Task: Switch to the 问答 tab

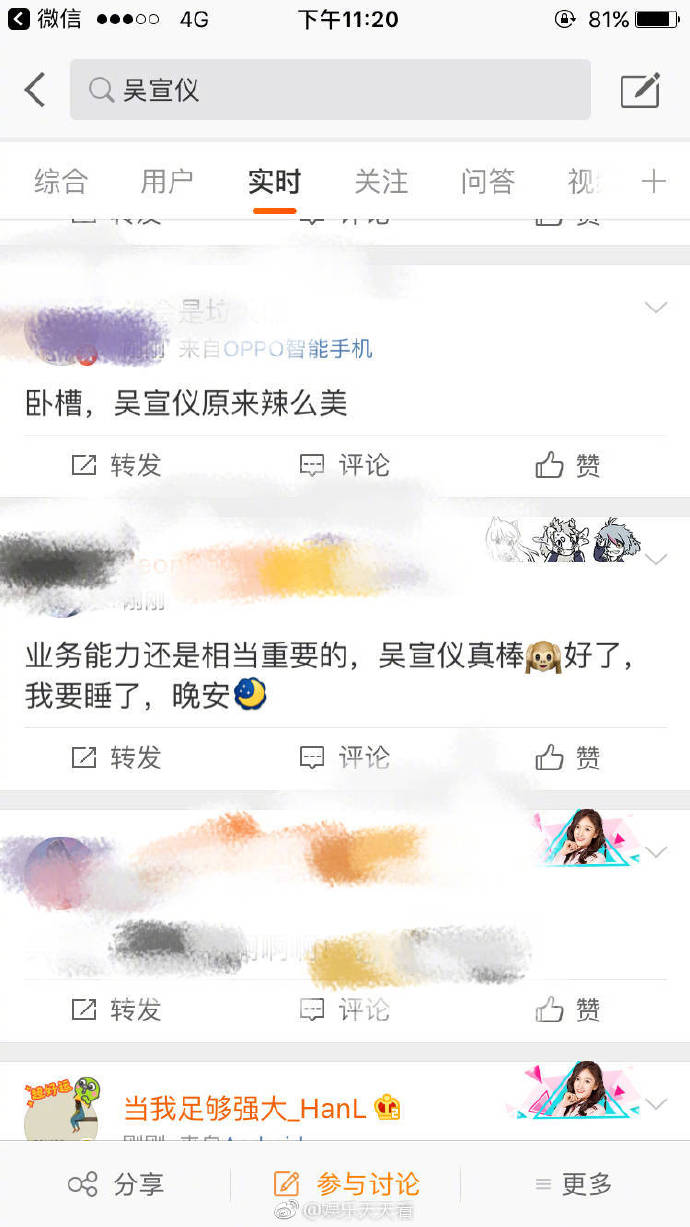Action: 488,182
